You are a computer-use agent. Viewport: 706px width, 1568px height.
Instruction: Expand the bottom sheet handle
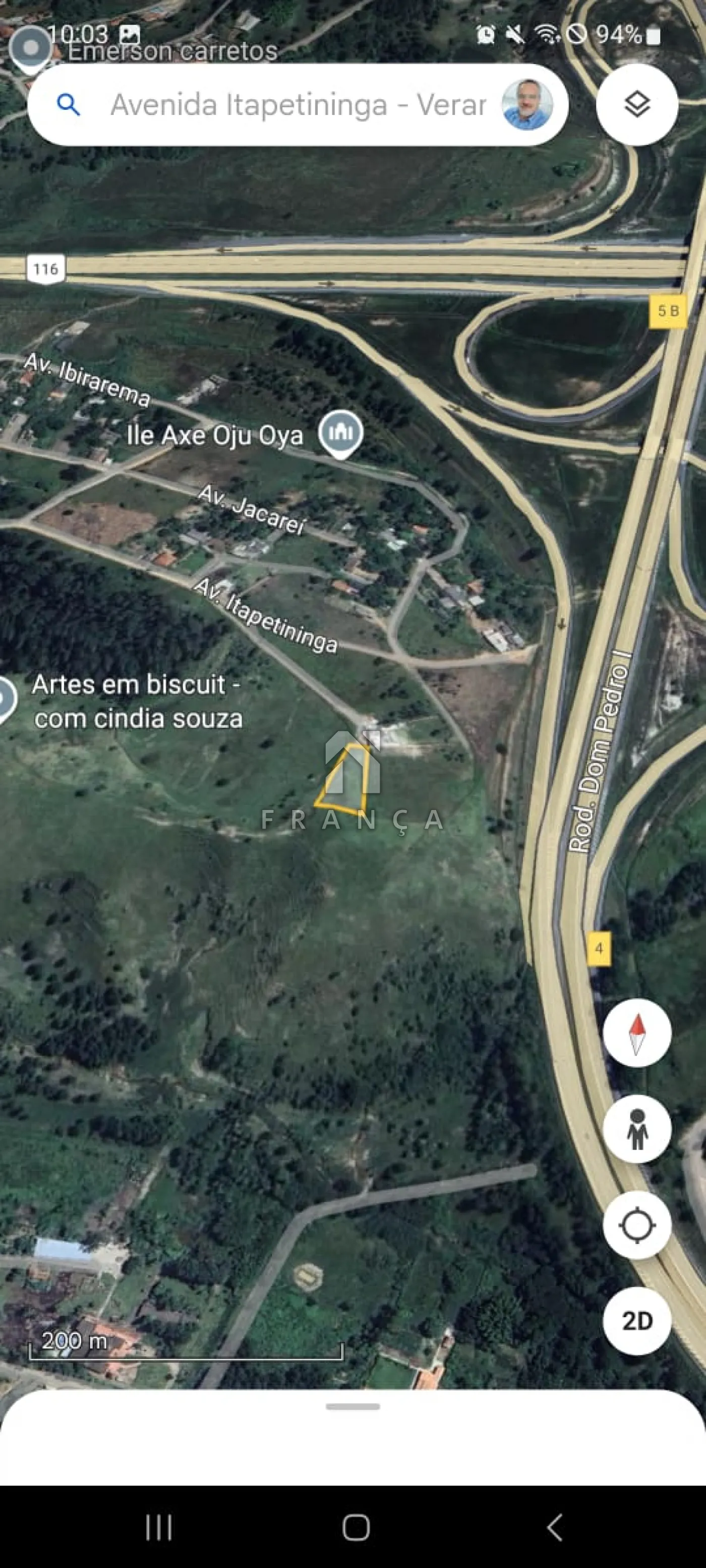point(352,1407)
